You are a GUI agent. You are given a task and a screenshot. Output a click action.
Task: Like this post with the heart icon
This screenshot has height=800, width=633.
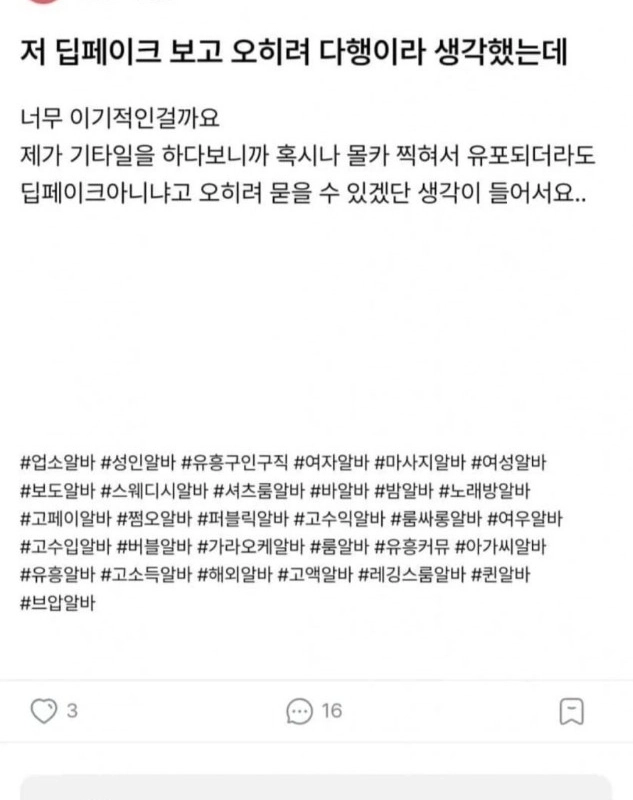[44, 711]
